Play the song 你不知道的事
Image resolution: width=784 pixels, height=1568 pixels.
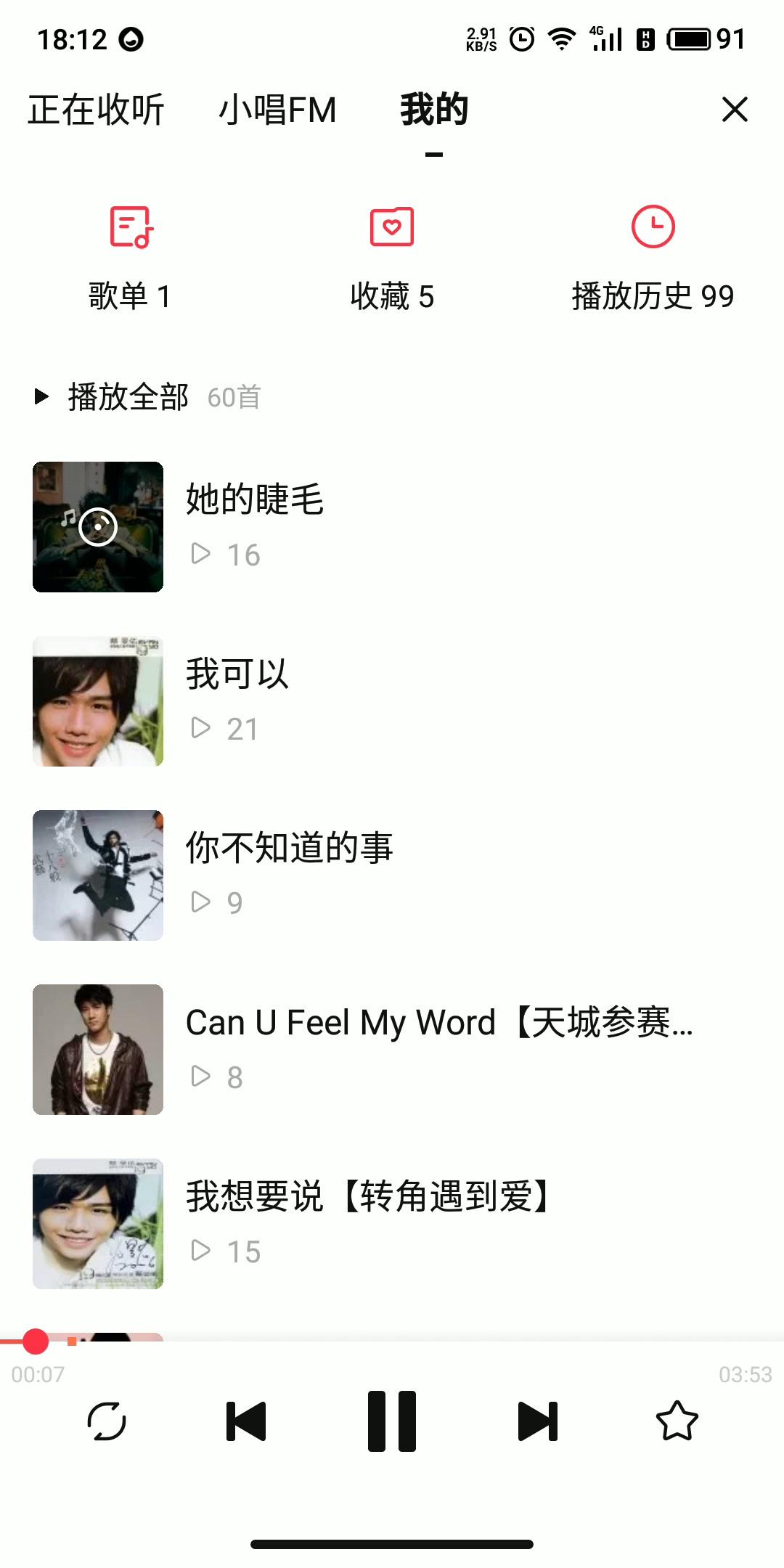coord(289,848)
